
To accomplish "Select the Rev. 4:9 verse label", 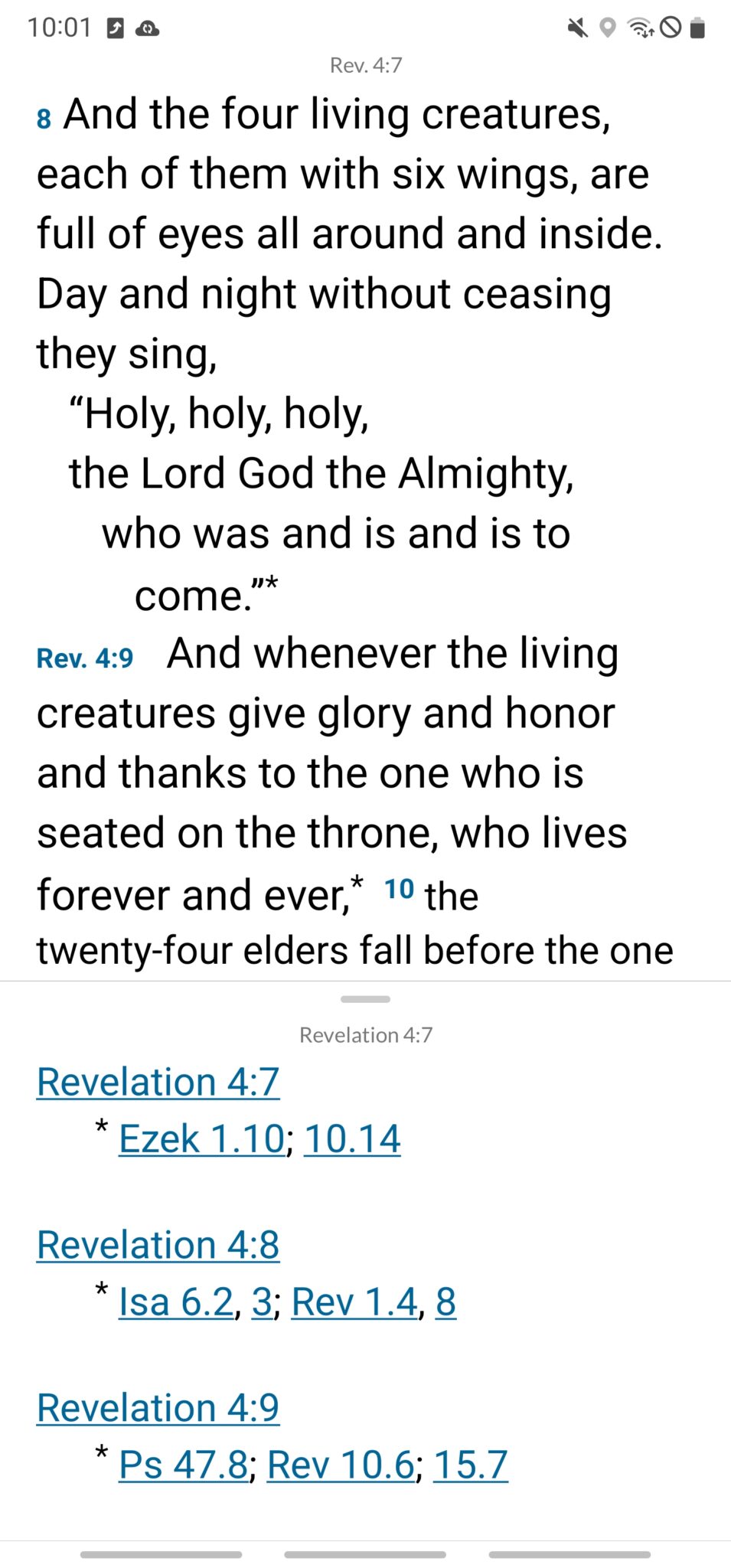I will pos(85,658).
